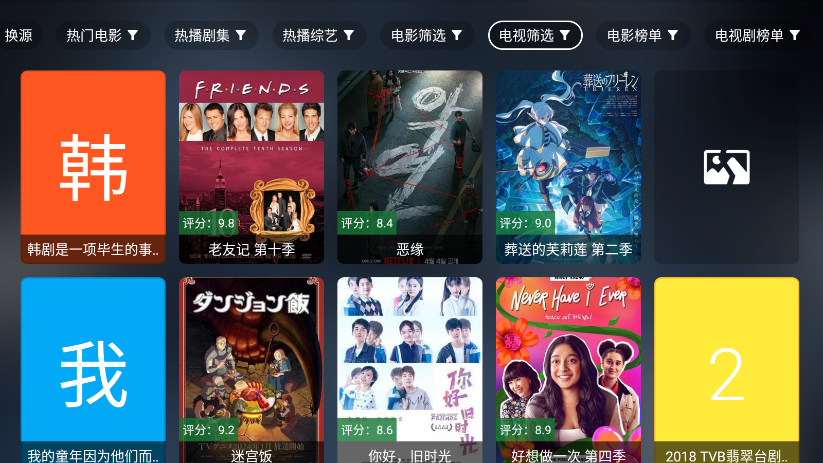Select the 热播剧集 chip
823x463 pixels.
tap(211, 35)
